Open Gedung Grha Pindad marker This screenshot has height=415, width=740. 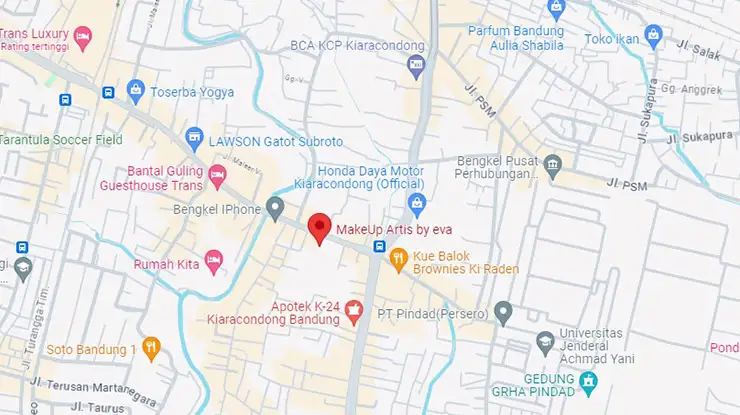[589, 381]
